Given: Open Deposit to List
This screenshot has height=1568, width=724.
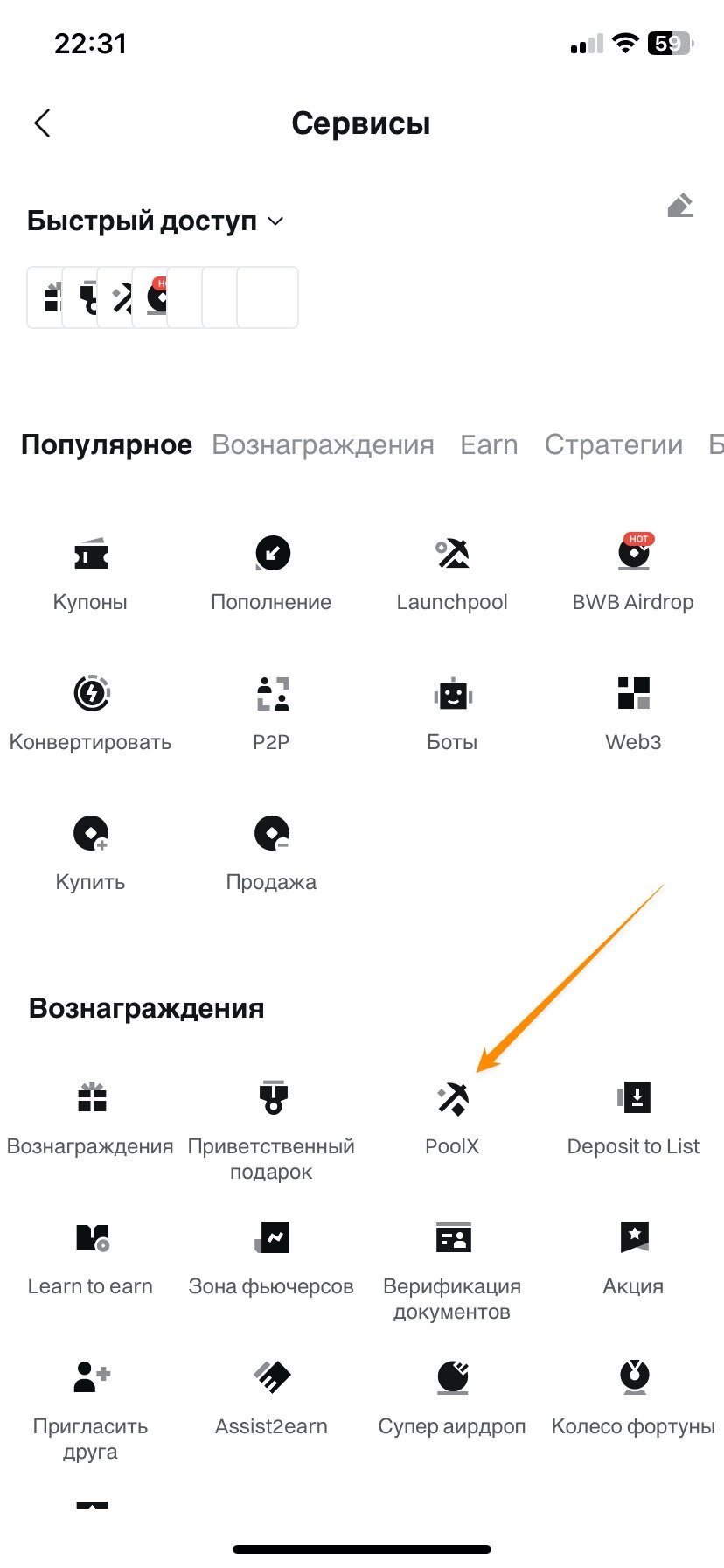Looking at the screenshot, I should [633, 1118].
